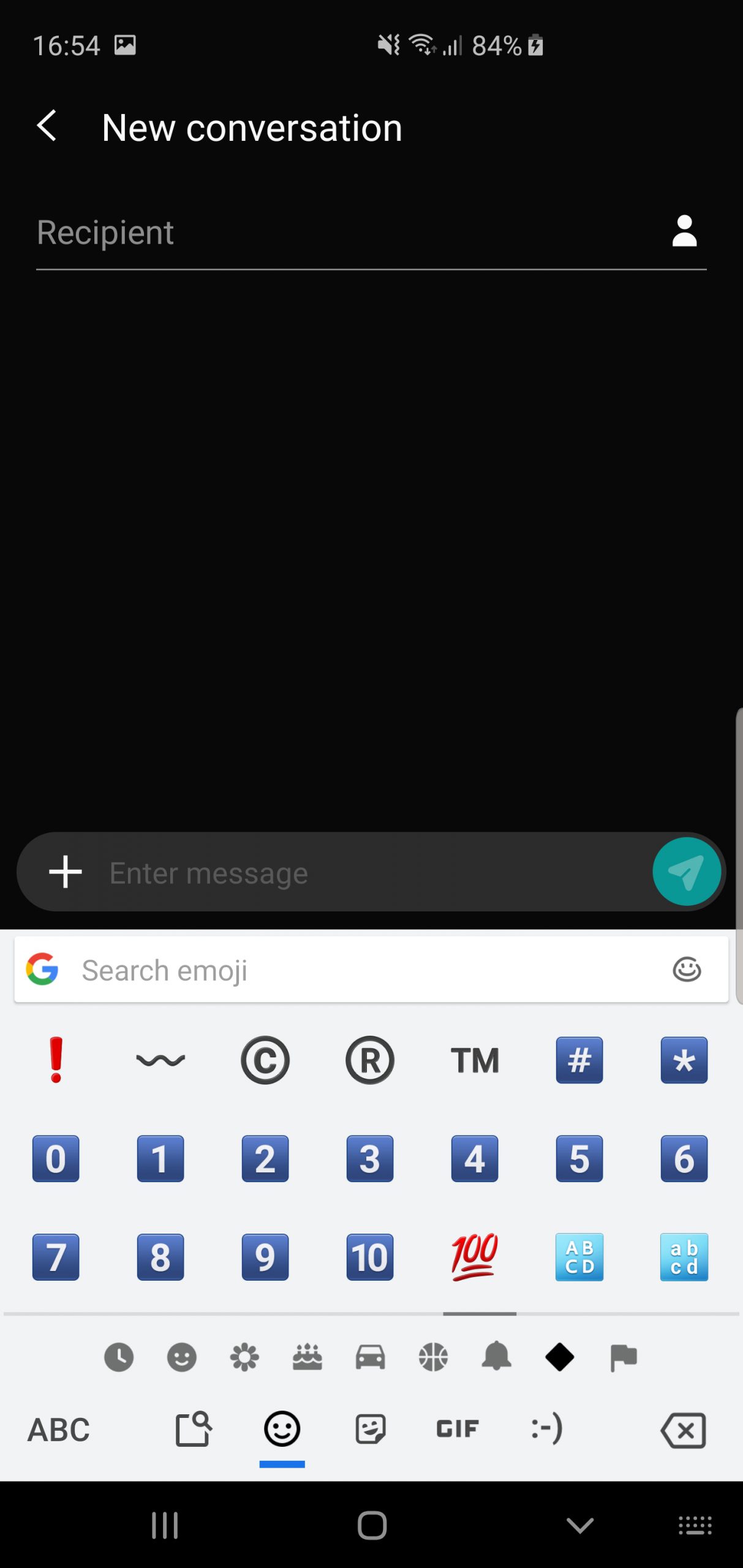
Task: Insert the copyright symbol emoji
Action: point(265,1060)
